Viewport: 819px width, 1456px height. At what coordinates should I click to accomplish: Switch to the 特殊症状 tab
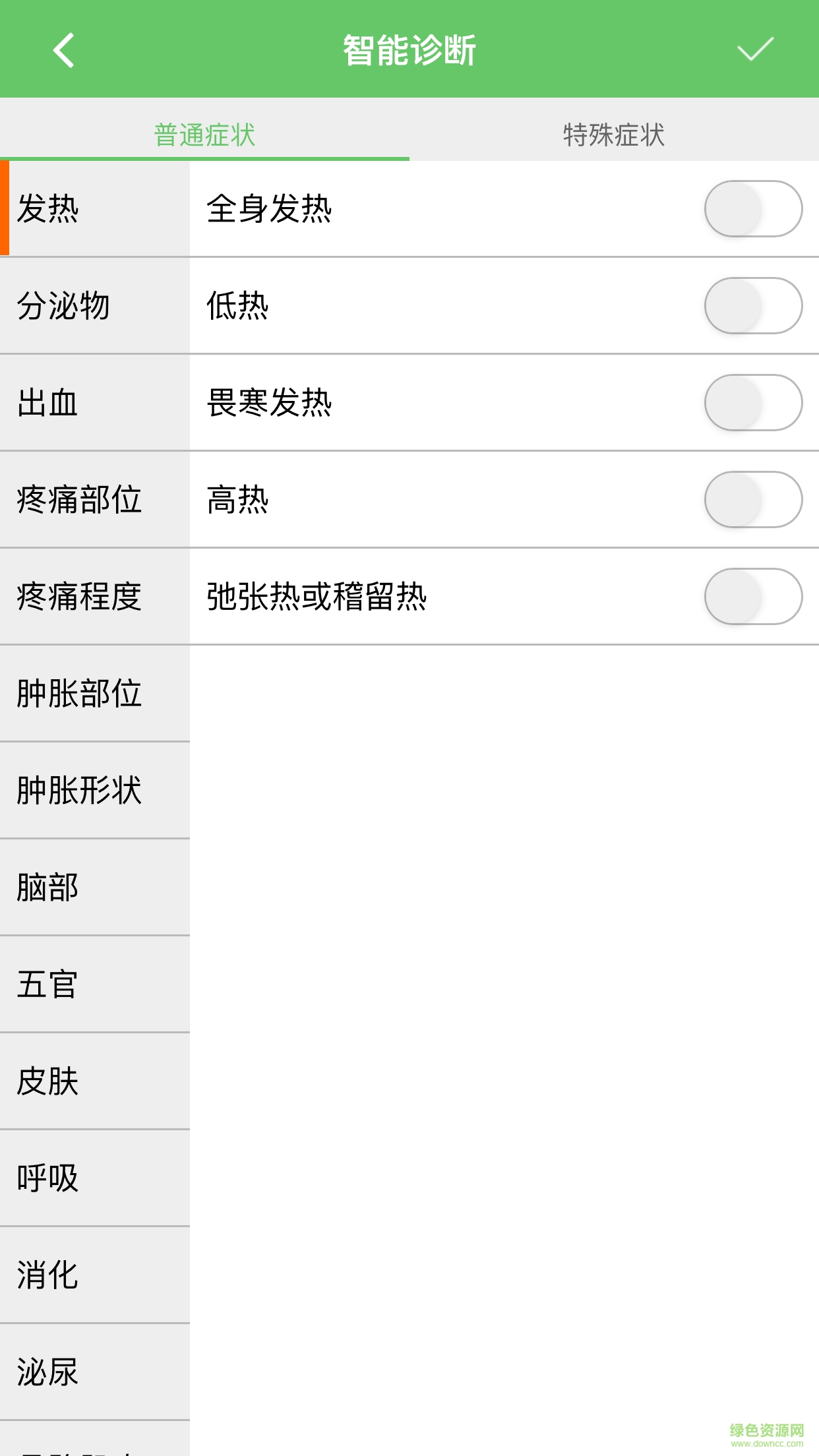(x=613, y=135)
